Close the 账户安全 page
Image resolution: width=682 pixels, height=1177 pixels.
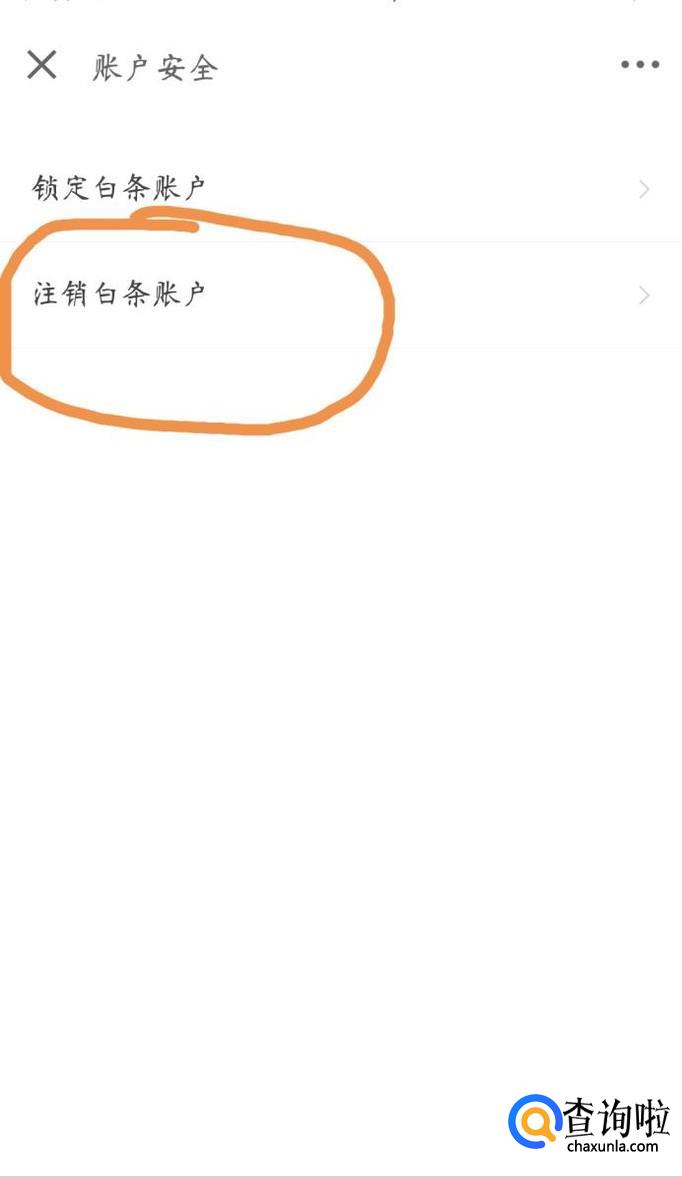(41, 65)
